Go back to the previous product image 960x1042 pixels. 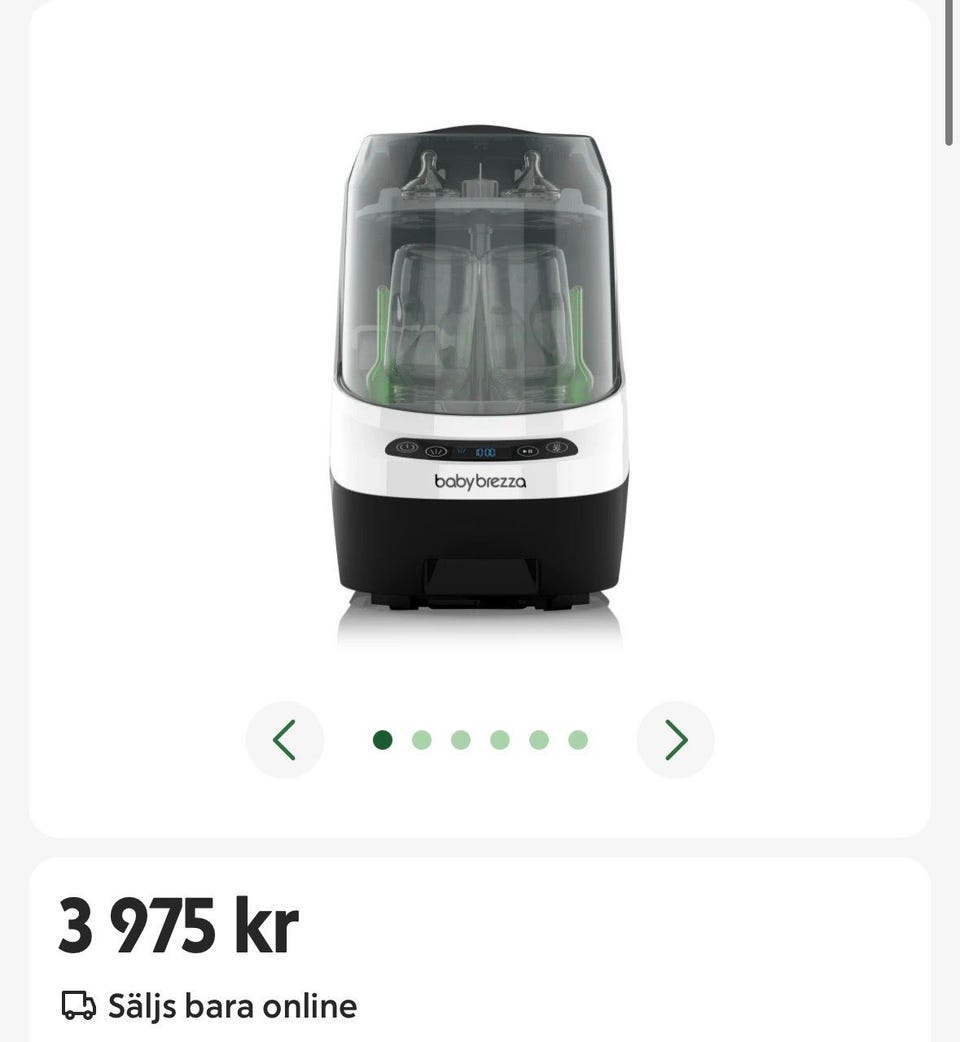pyautogui.click(x=285, y=740)
